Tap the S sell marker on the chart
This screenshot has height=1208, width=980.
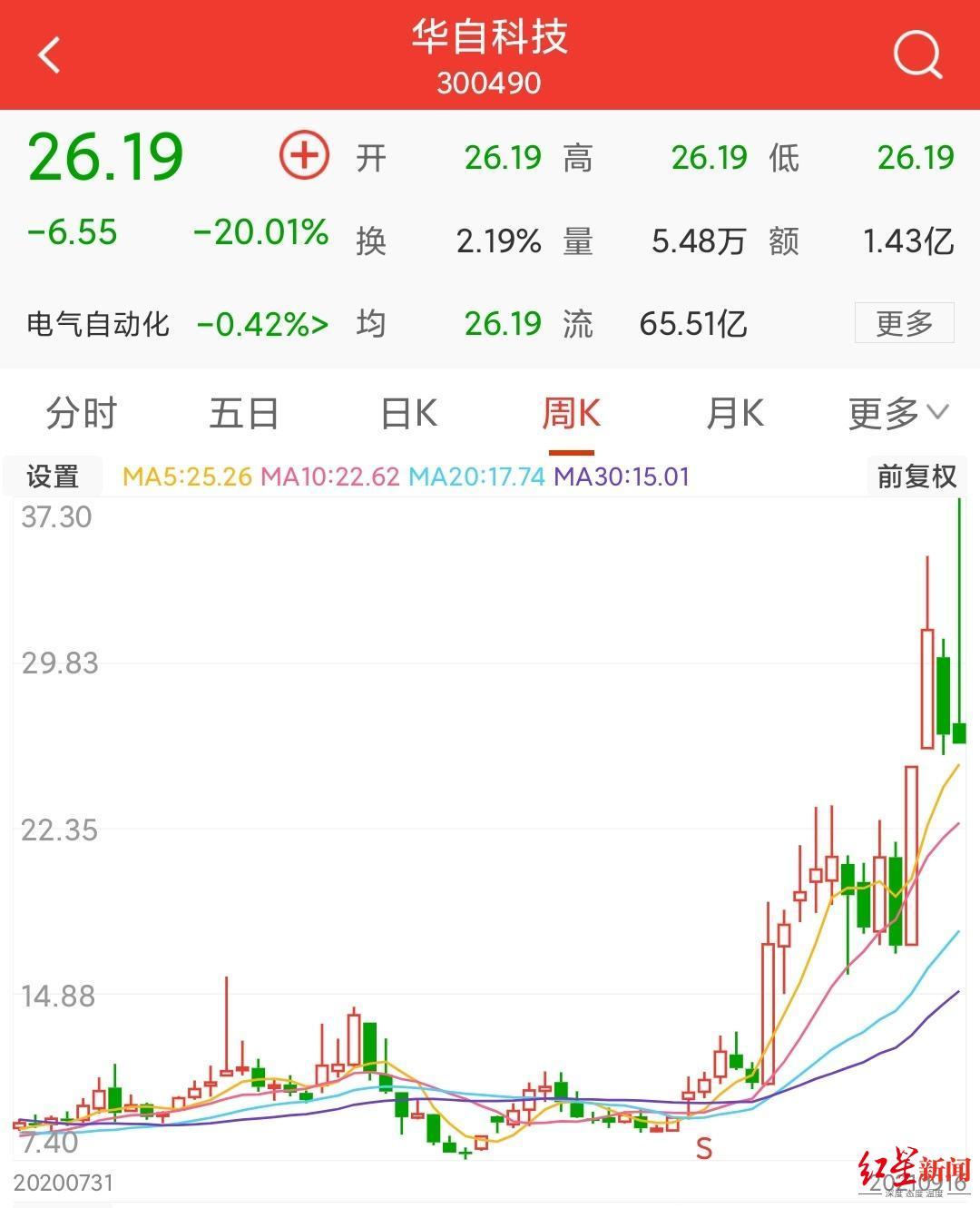tap(703, 1149)
